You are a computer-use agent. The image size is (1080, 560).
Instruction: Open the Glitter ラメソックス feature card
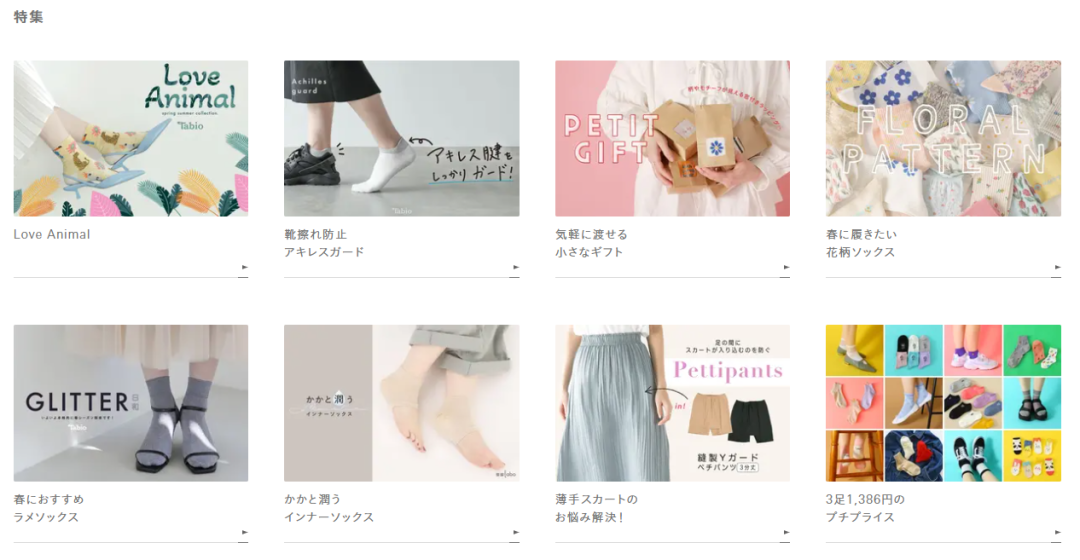(131, 403)
